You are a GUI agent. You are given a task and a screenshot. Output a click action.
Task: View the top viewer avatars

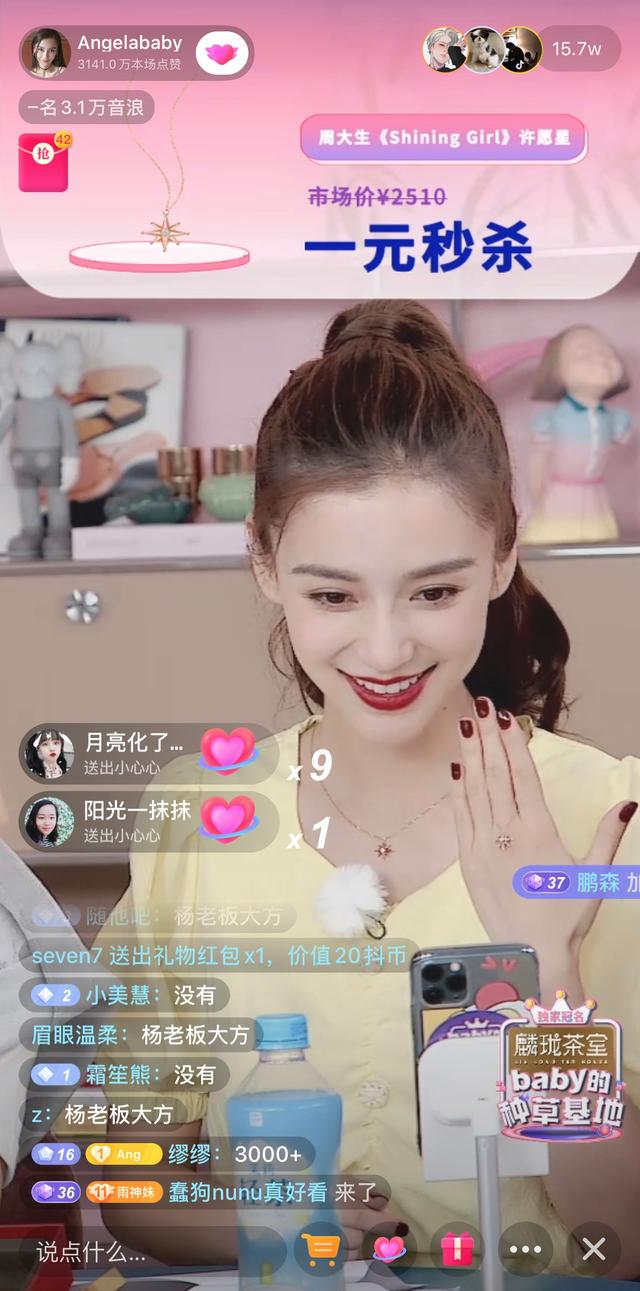click(x=483, y=49)
